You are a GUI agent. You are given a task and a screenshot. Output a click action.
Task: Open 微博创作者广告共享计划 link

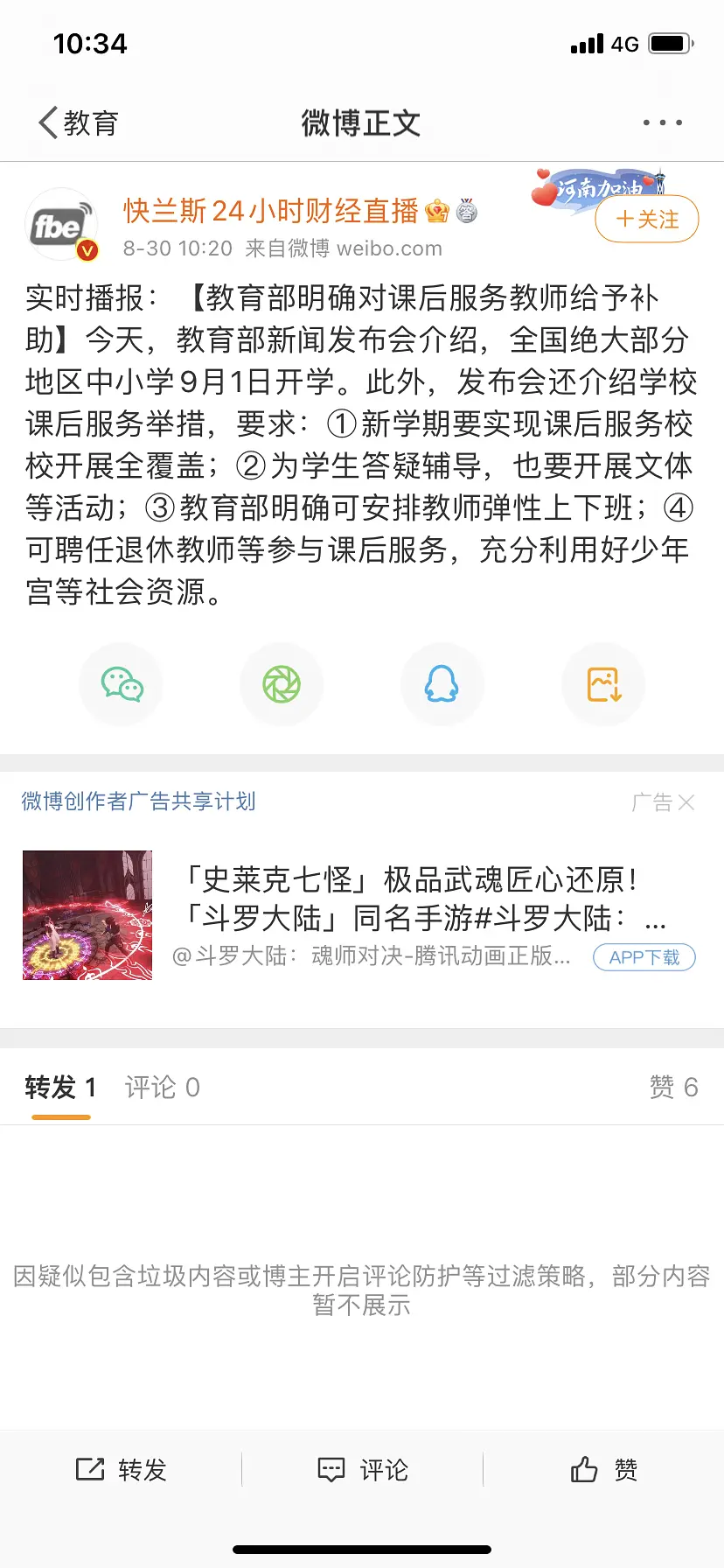(x=138, y=801)
